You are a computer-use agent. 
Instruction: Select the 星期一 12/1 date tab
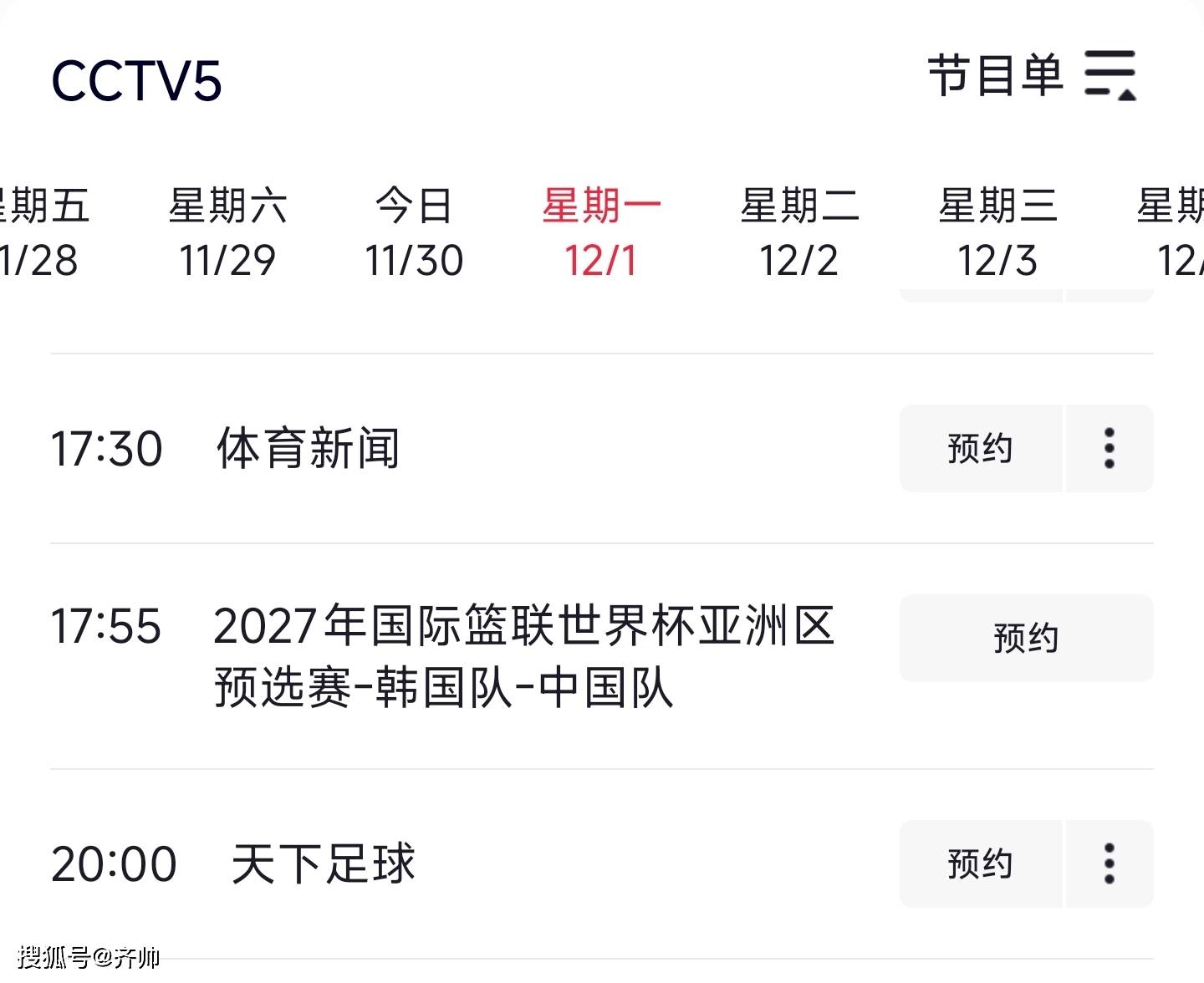[x=600, y=232]
